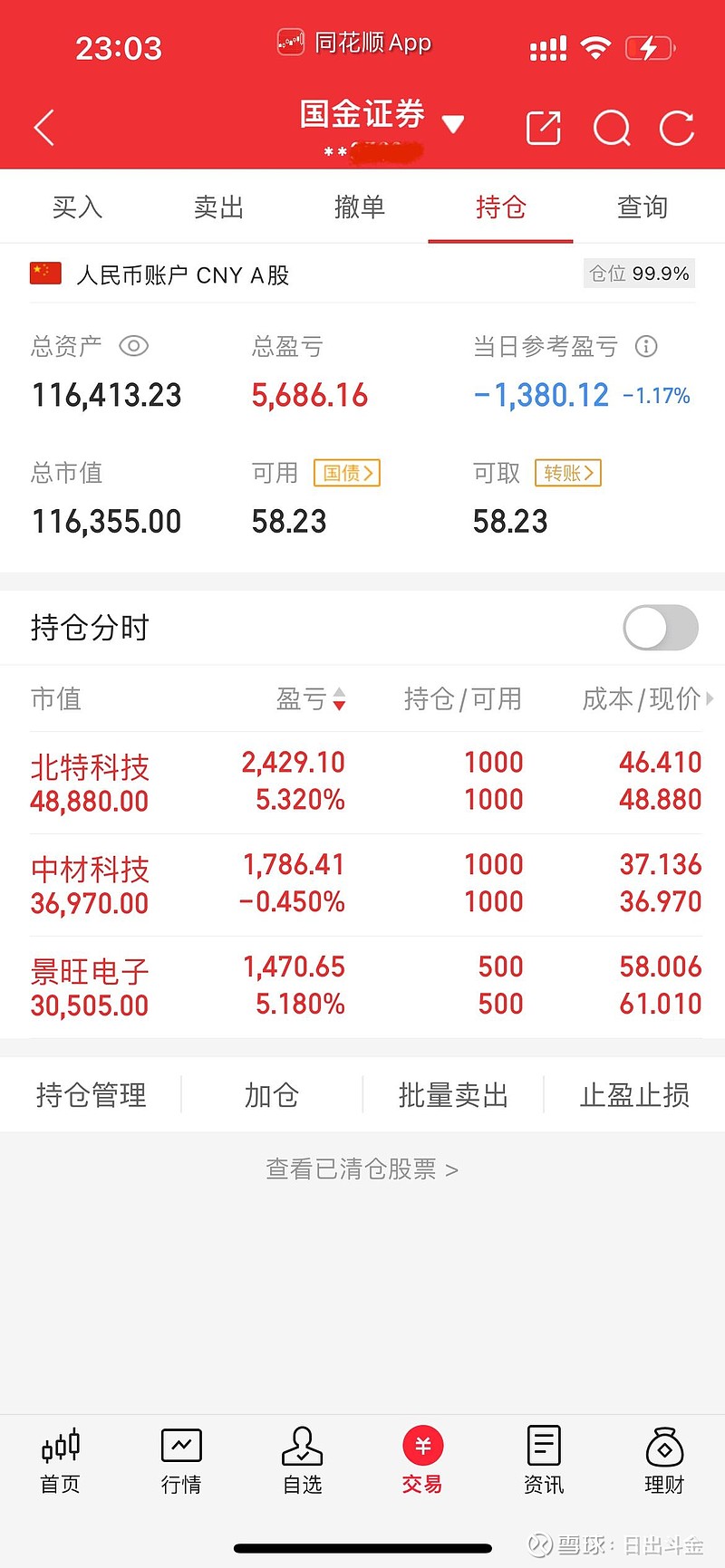
Task: Switch to the 买入 tab
Action: pyautogui.click(x=77, y=207)
